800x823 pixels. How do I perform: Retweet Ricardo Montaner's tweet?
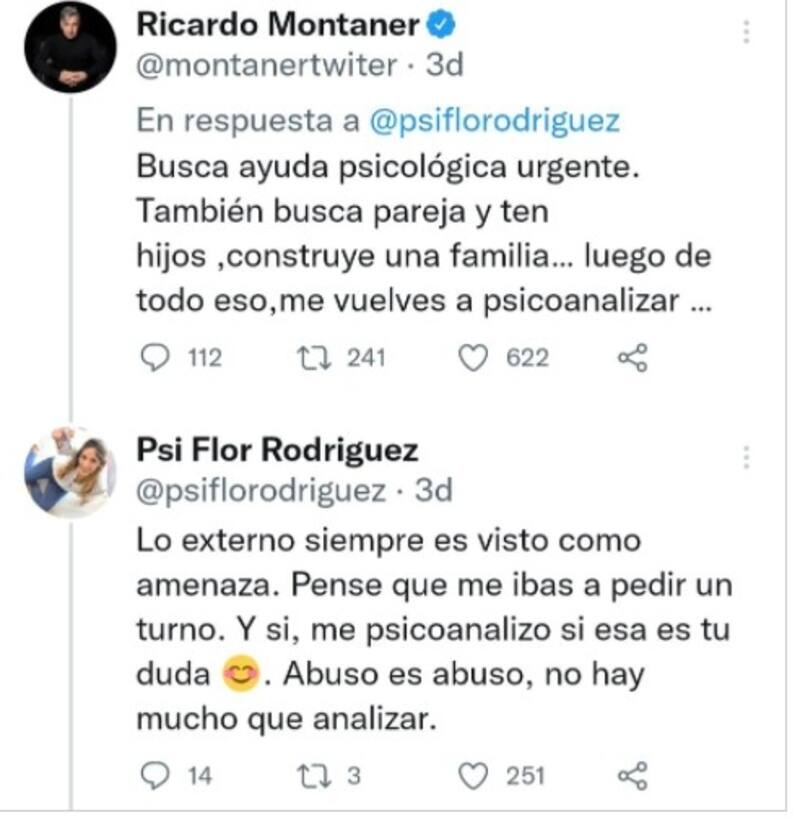pyautogui.click(x=312, y=358)
